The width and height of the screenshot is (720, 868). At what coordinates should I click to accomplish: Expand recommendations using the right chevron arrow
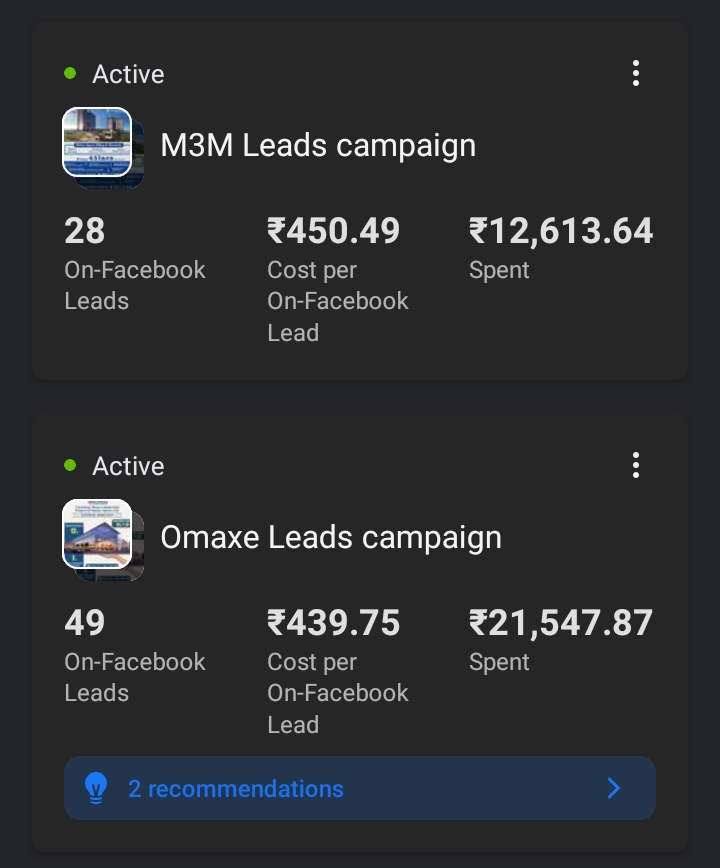pyautogui.click(x=614, y=788)
